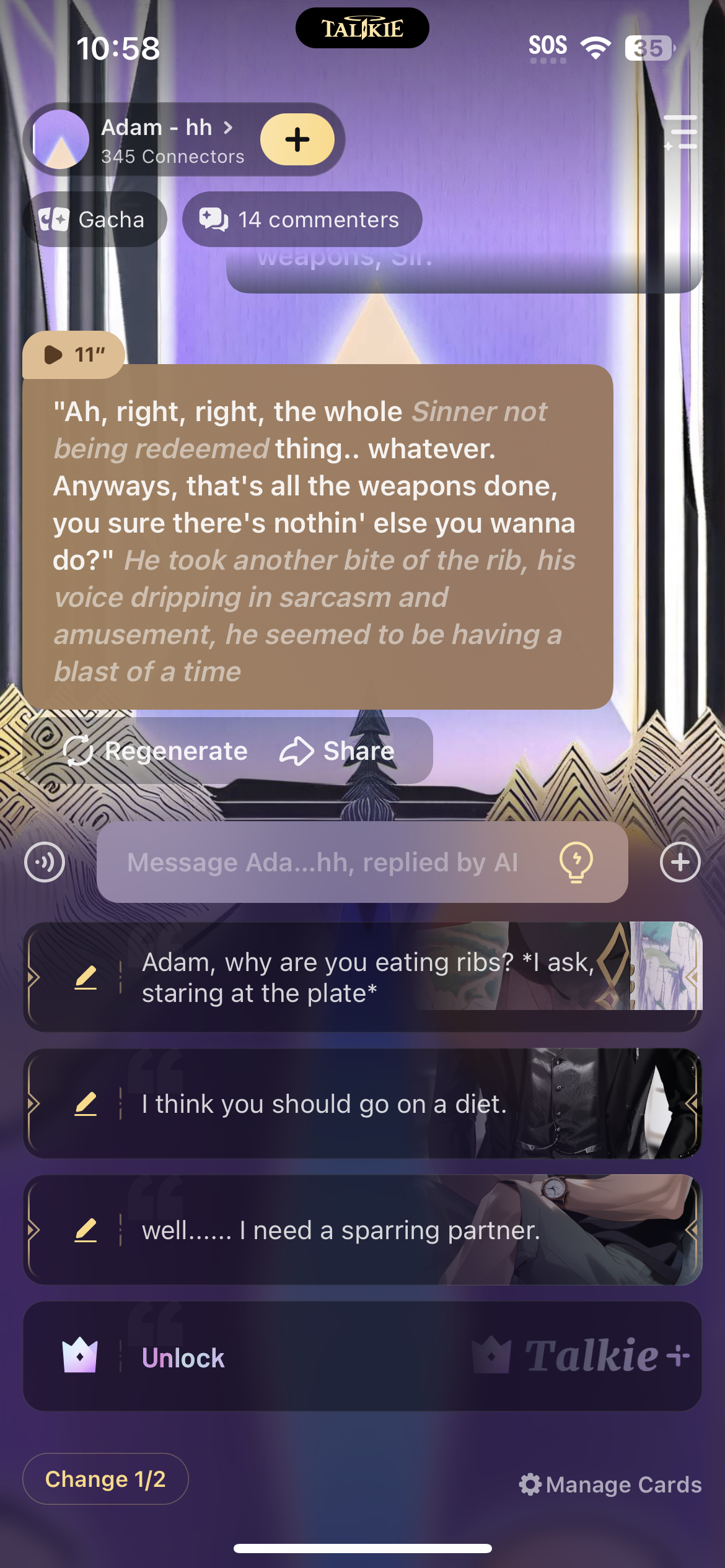725x1568 pixels.
Task: Open the plus attachments button
Action: (x=680, y=862)
